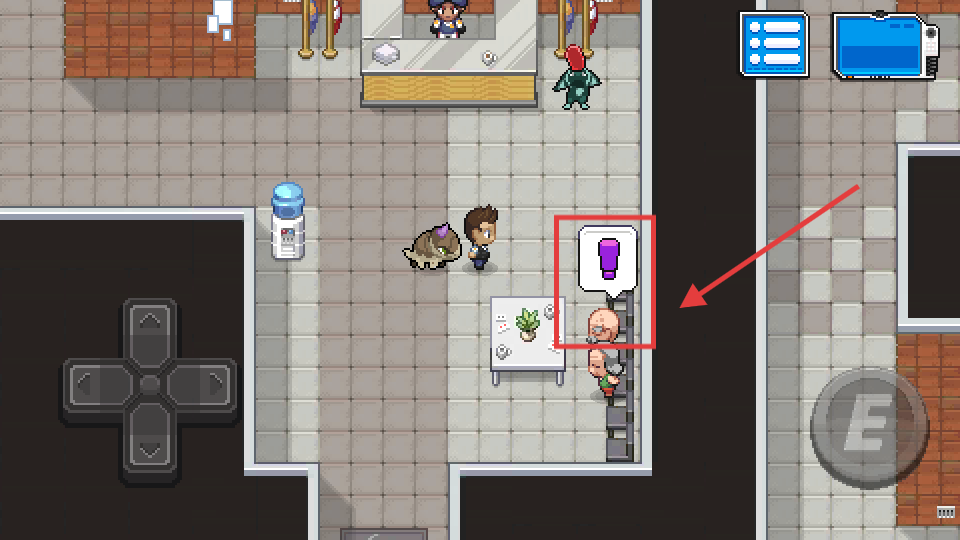Viewport: 960px width, 540px height.
Task: Tap the D-pad left arrow
Action: pyautogui.click(x=92, y=384)
